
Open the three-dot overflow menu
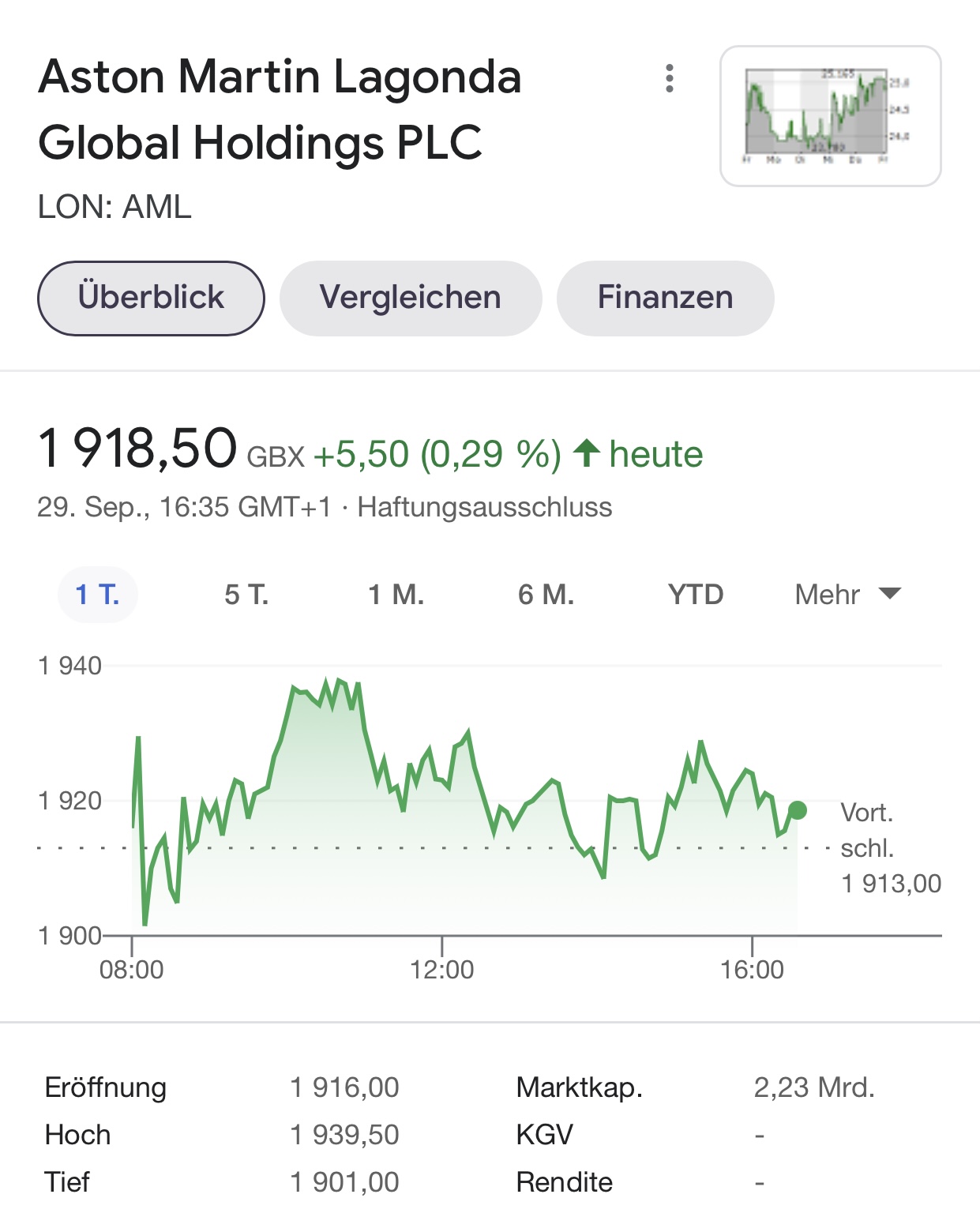(x=670, y=78)
